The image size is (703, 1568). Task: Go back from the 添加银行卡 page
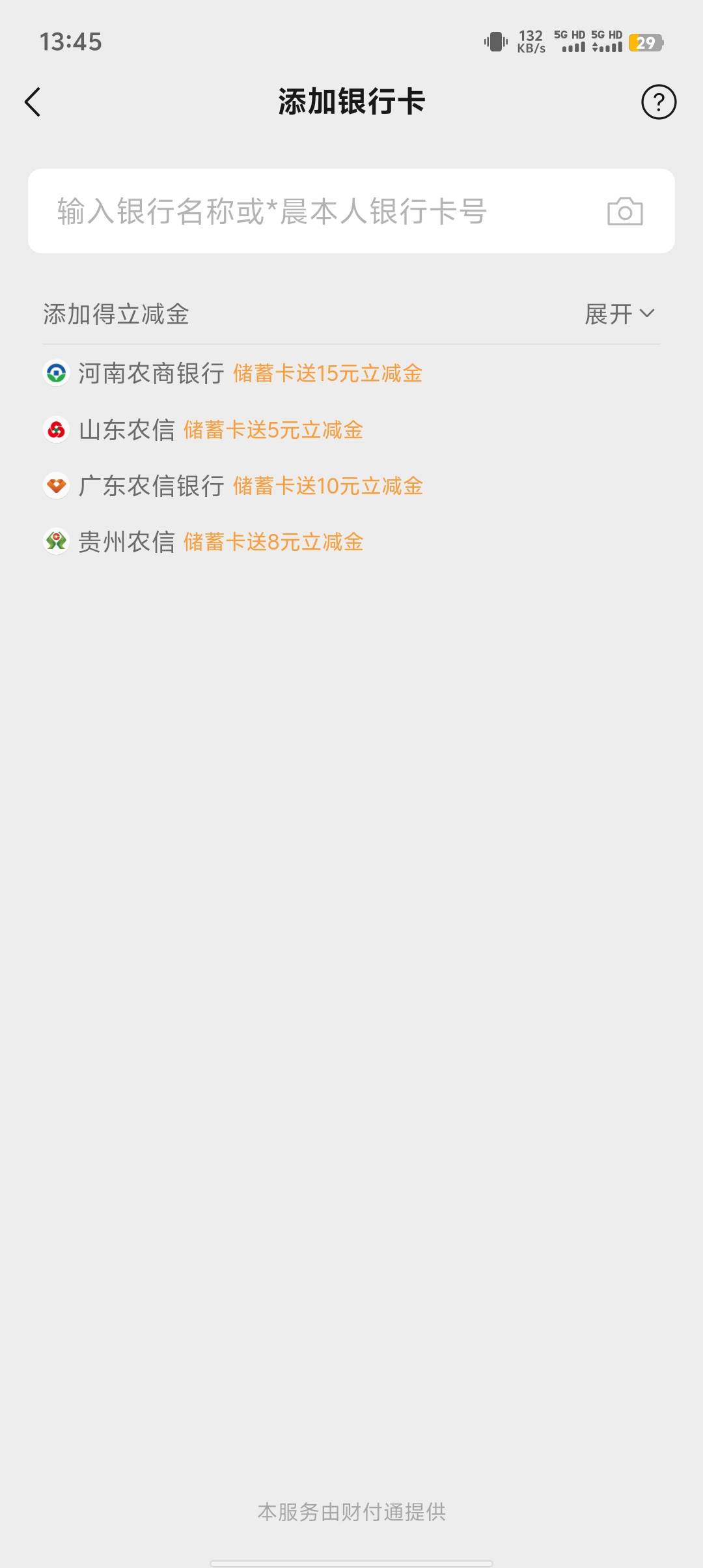coord(33,102)
